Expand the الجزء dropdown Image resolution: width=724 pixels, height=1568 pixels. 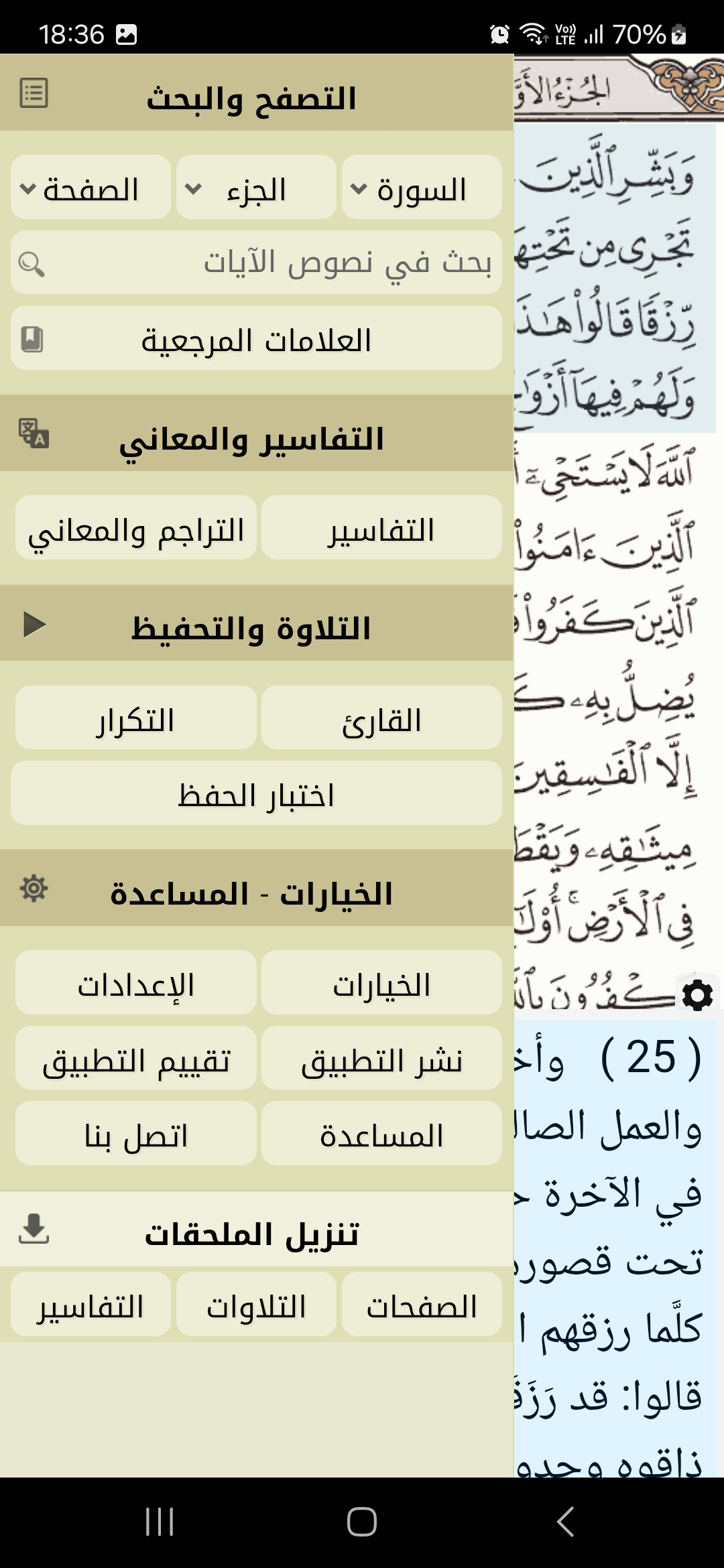(255, 188)
